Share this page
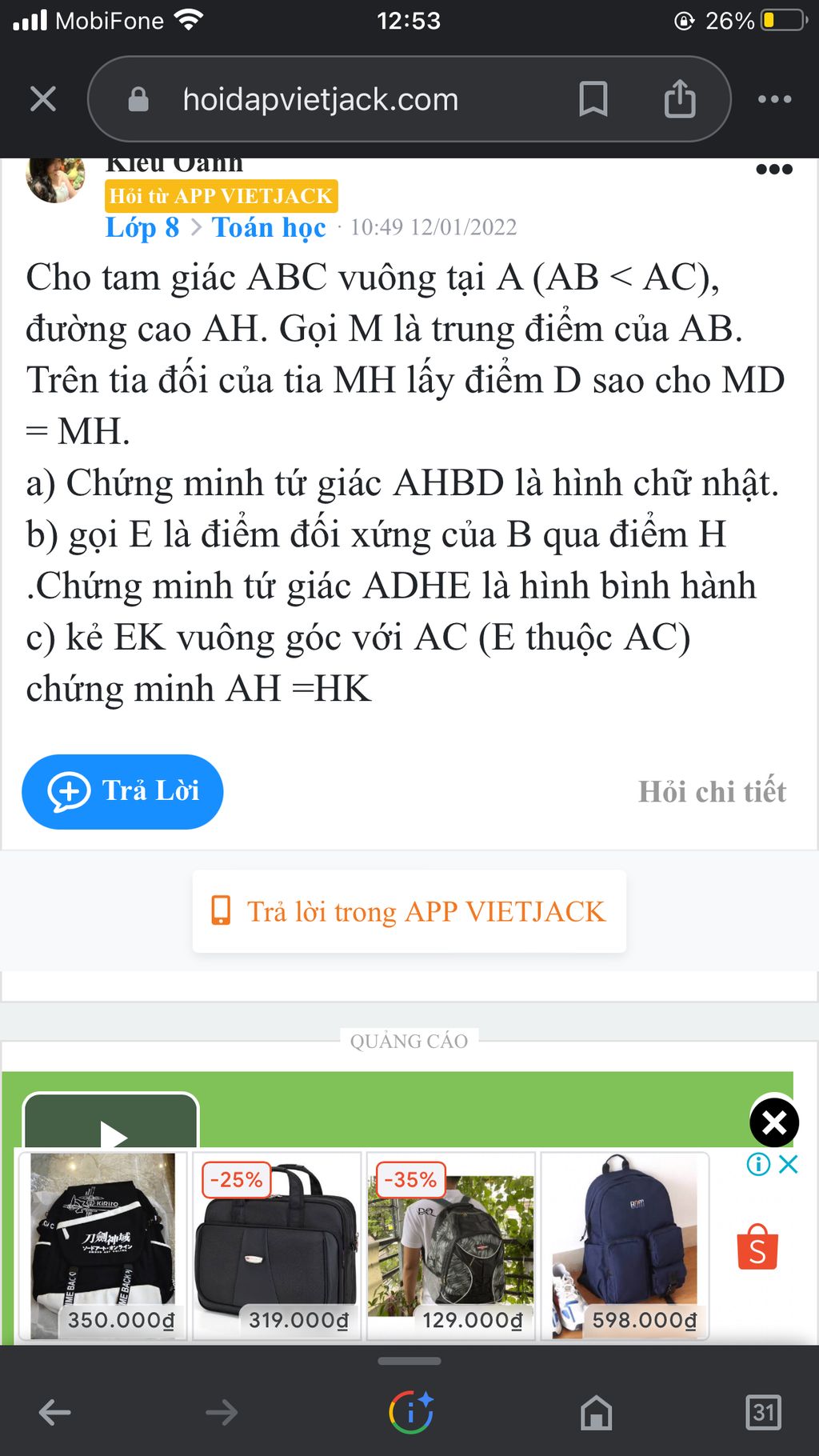 [x=680, y=99]
